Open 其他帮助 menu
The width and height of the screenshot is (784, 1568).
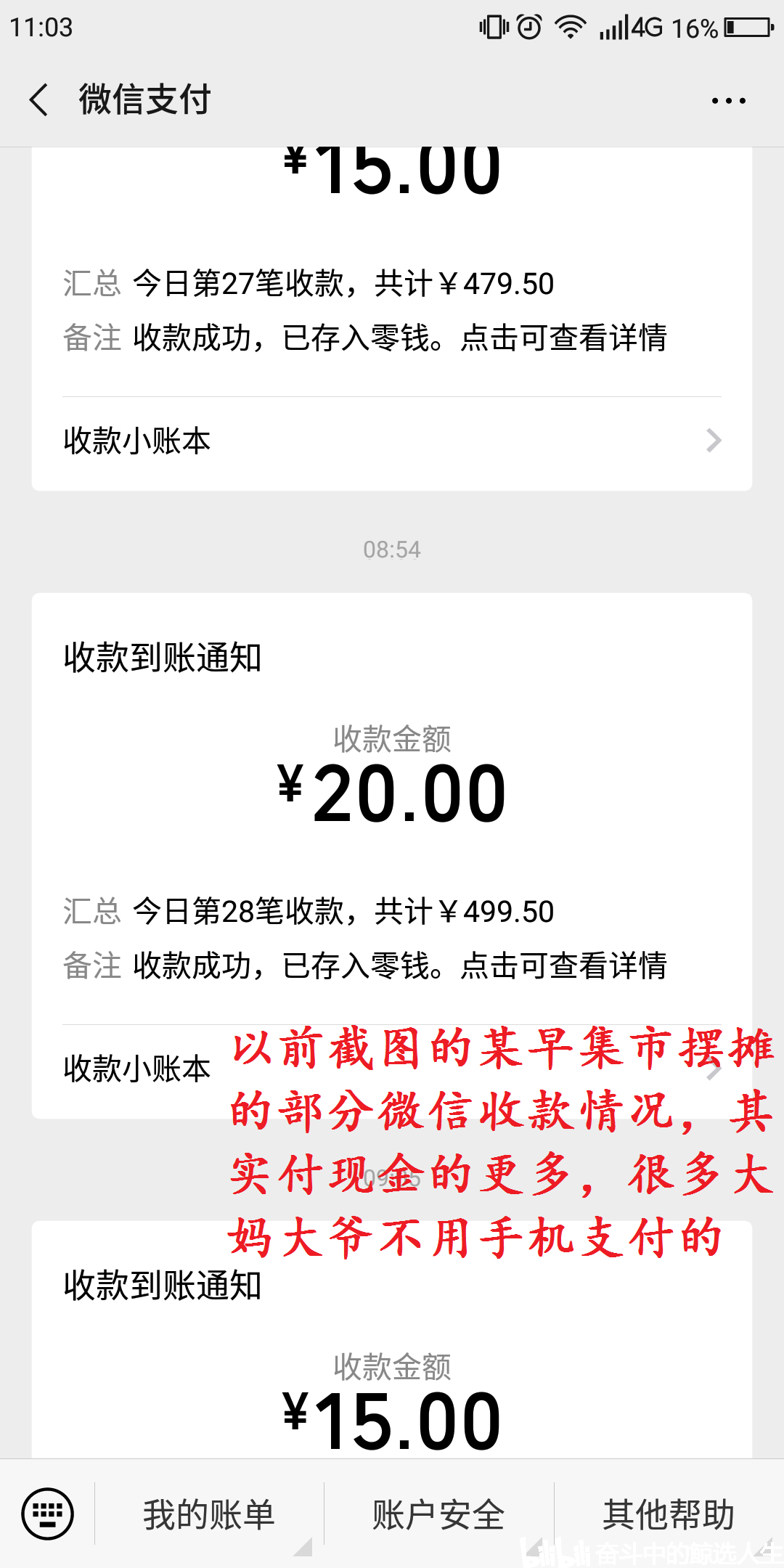(x=669, y=1515)
